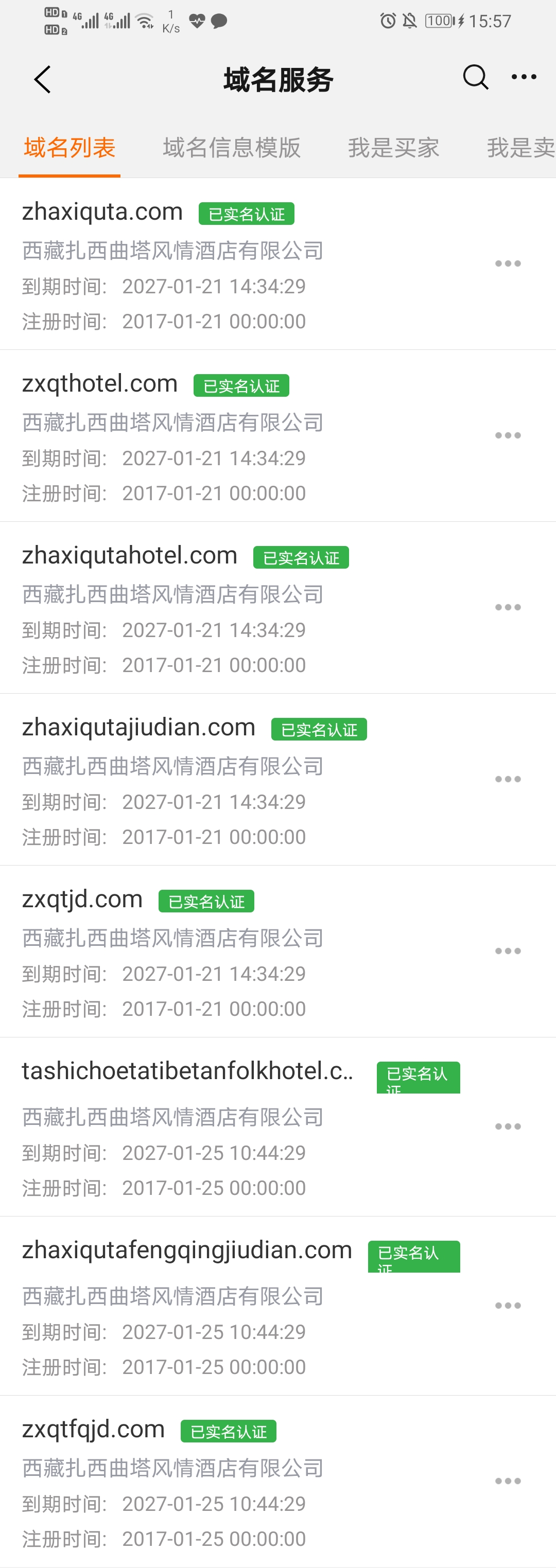The image size is (556, 1568).
Task: Switch to 我是买家 tab
Action: 393,147
